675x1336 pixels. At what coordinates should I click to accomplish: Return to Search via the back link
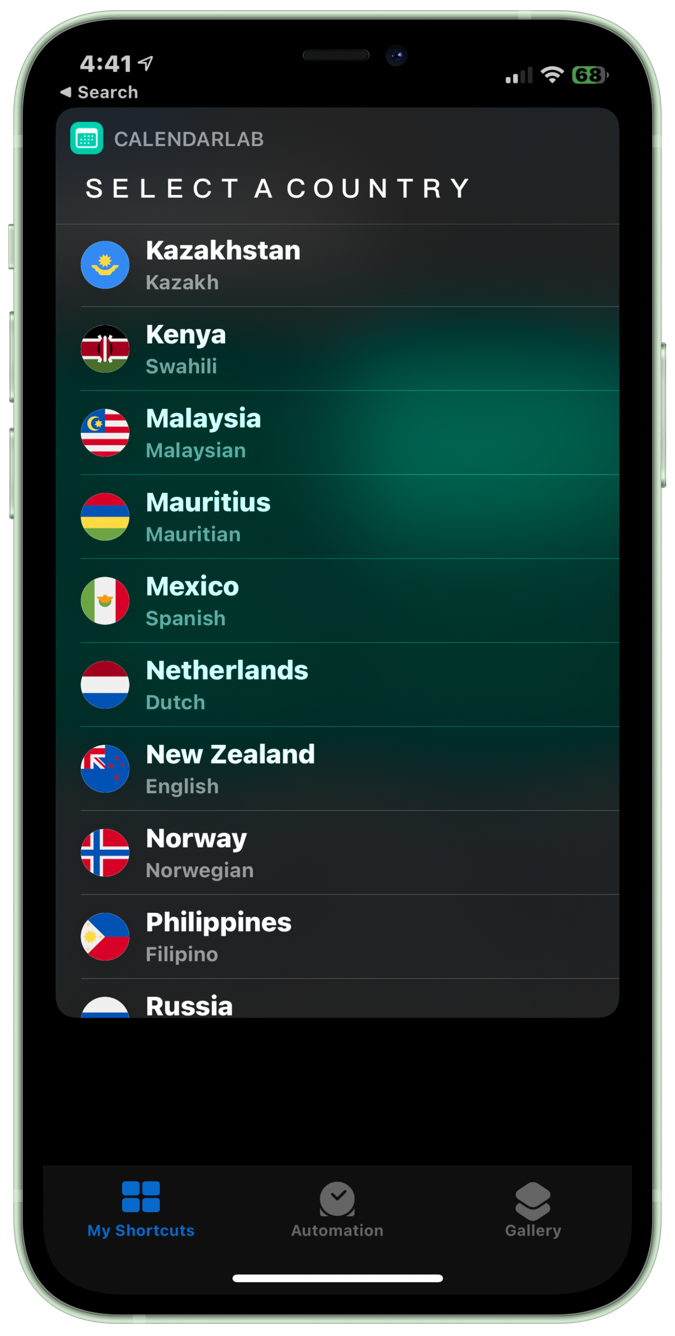coord(99,92)
